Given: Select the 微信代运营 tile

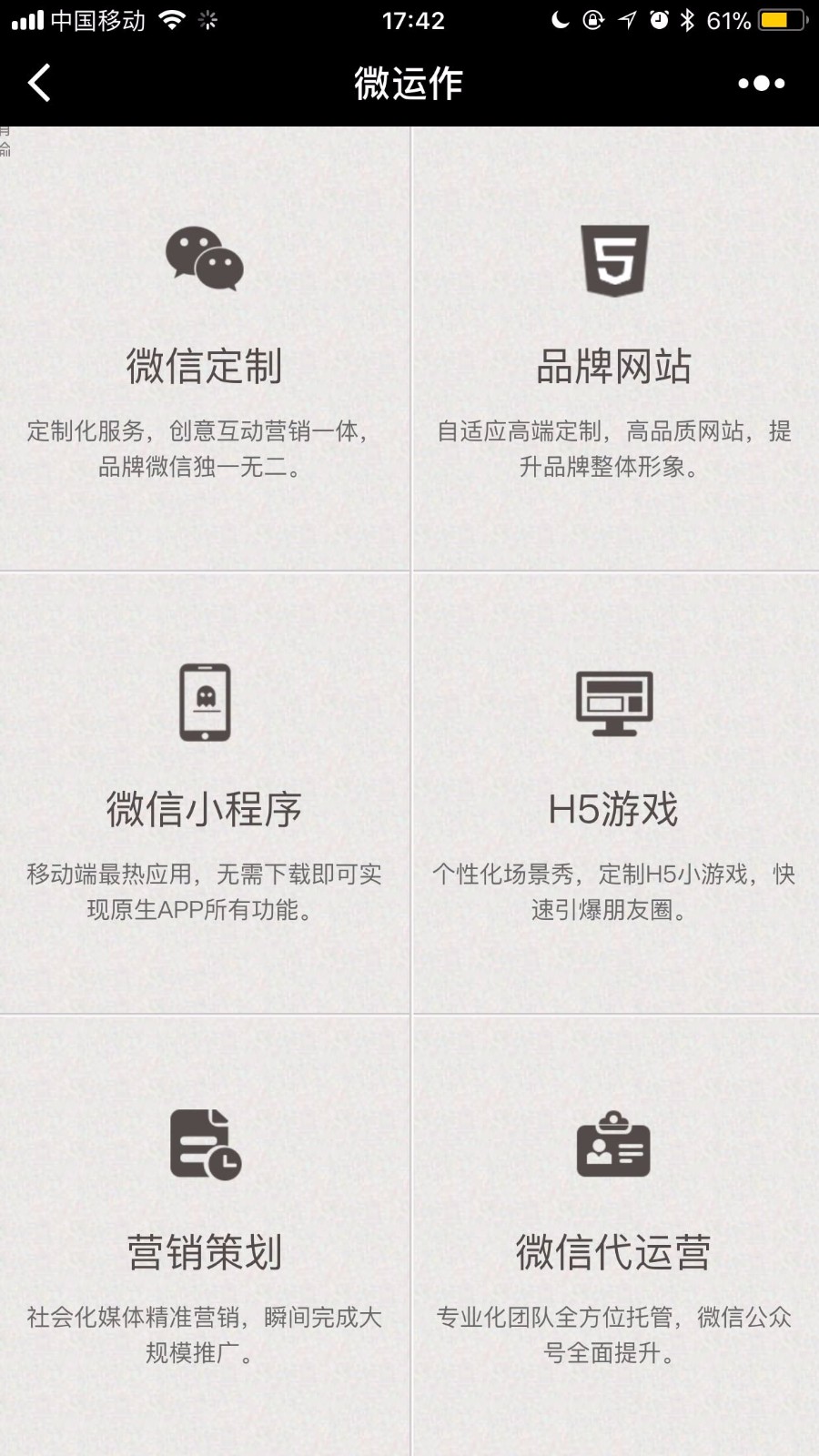Looking at the screenshot, I should click(x=616, y=1236).
